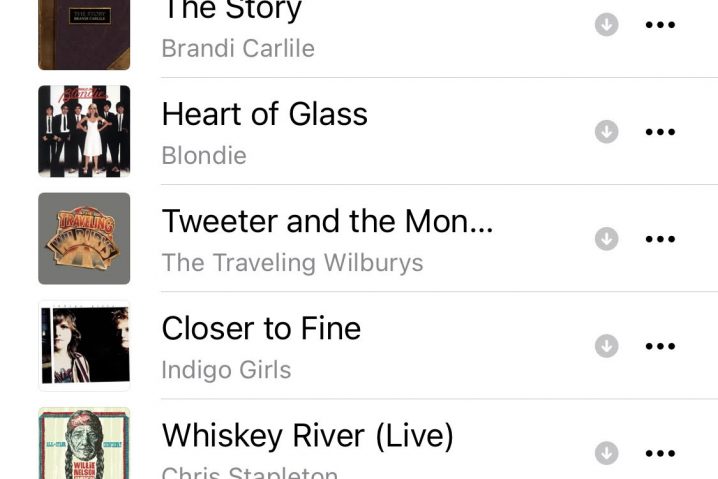This screenshot has width=718, height=479.
Task: Open more options for The Story
Action: pos(660,24)
